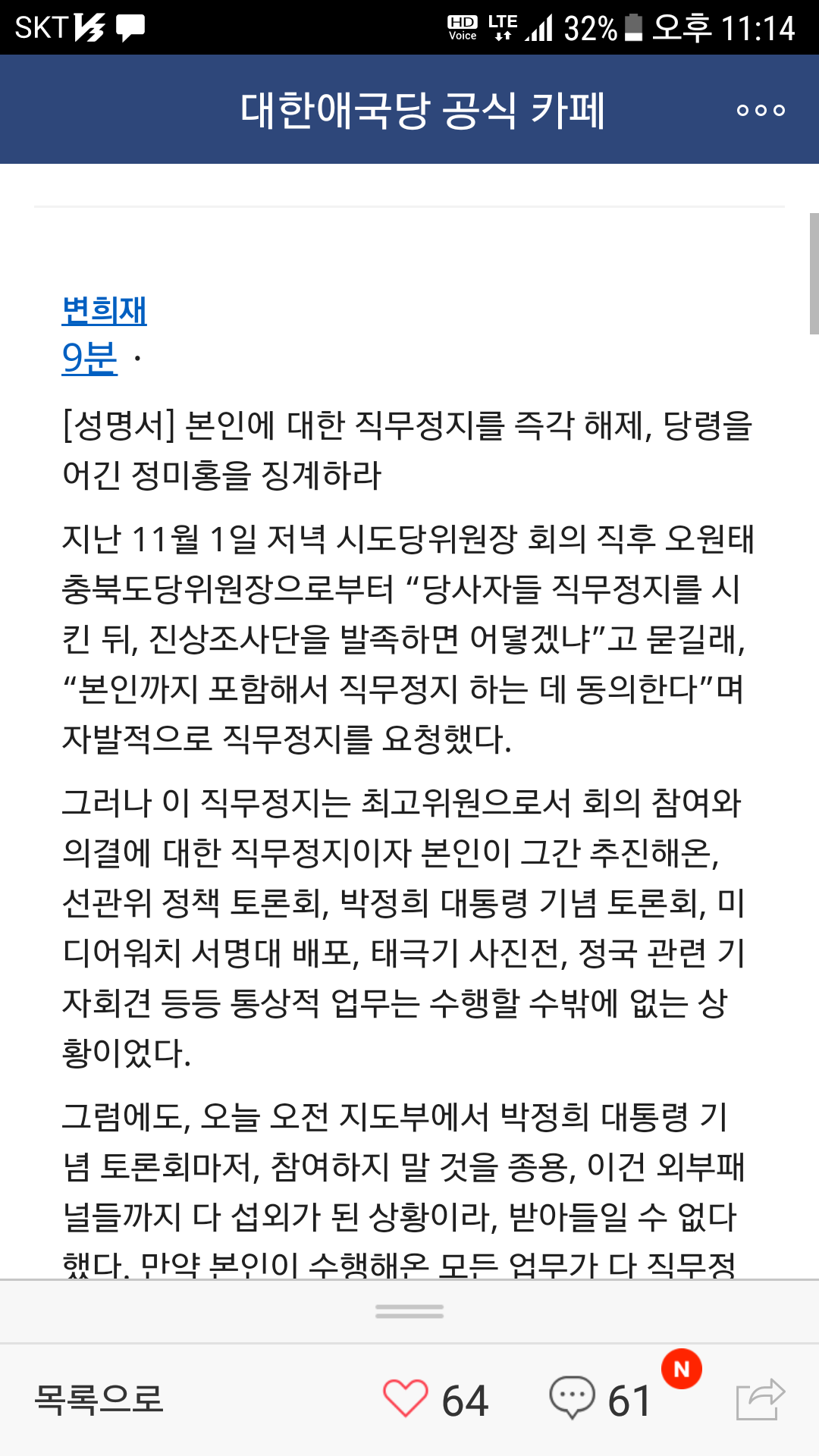Open the comments speech bubble

(x=572, y=1398)
